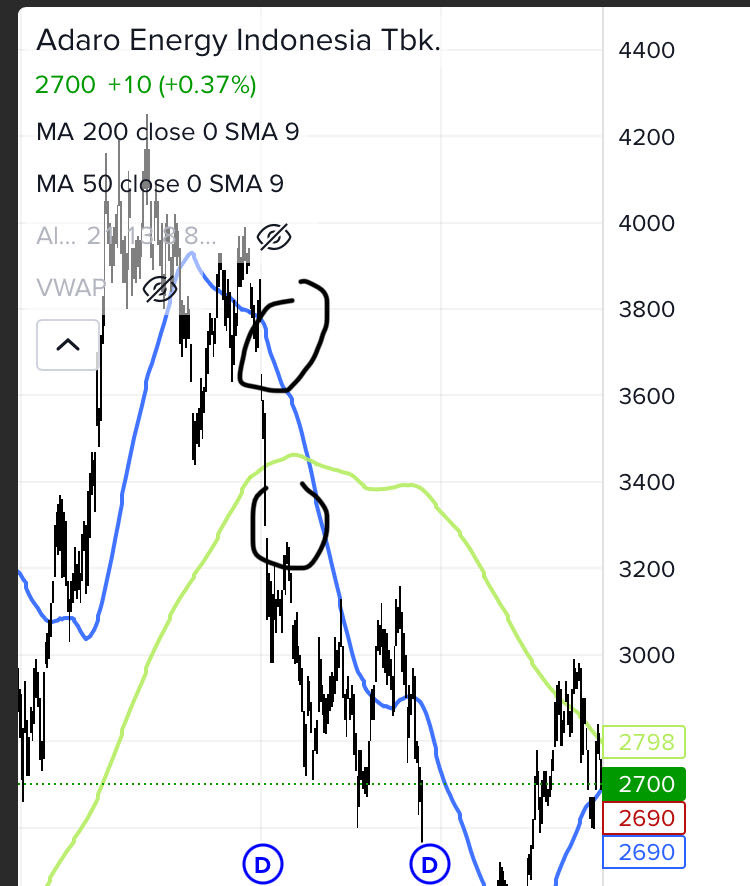Show the hidden VWAP indicator

coord(159,290)
